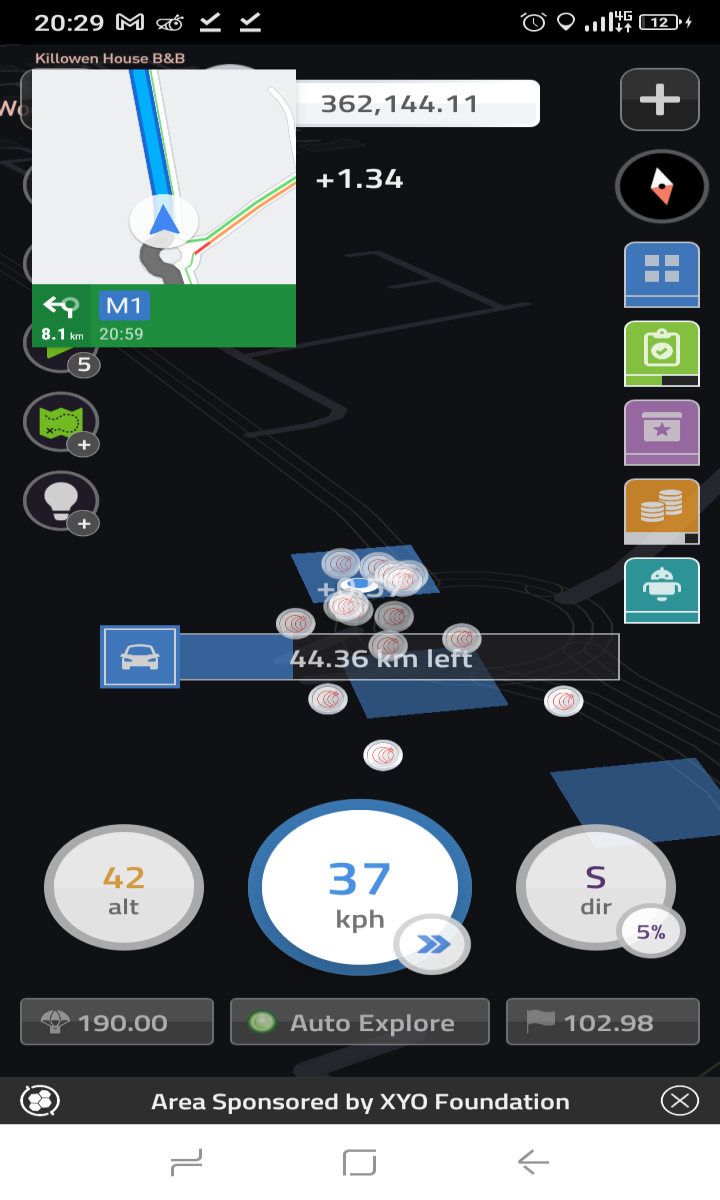720x1200 pixels.
Task: Close the XYO Foundation sponsor banner
Action: (680, 1101)
